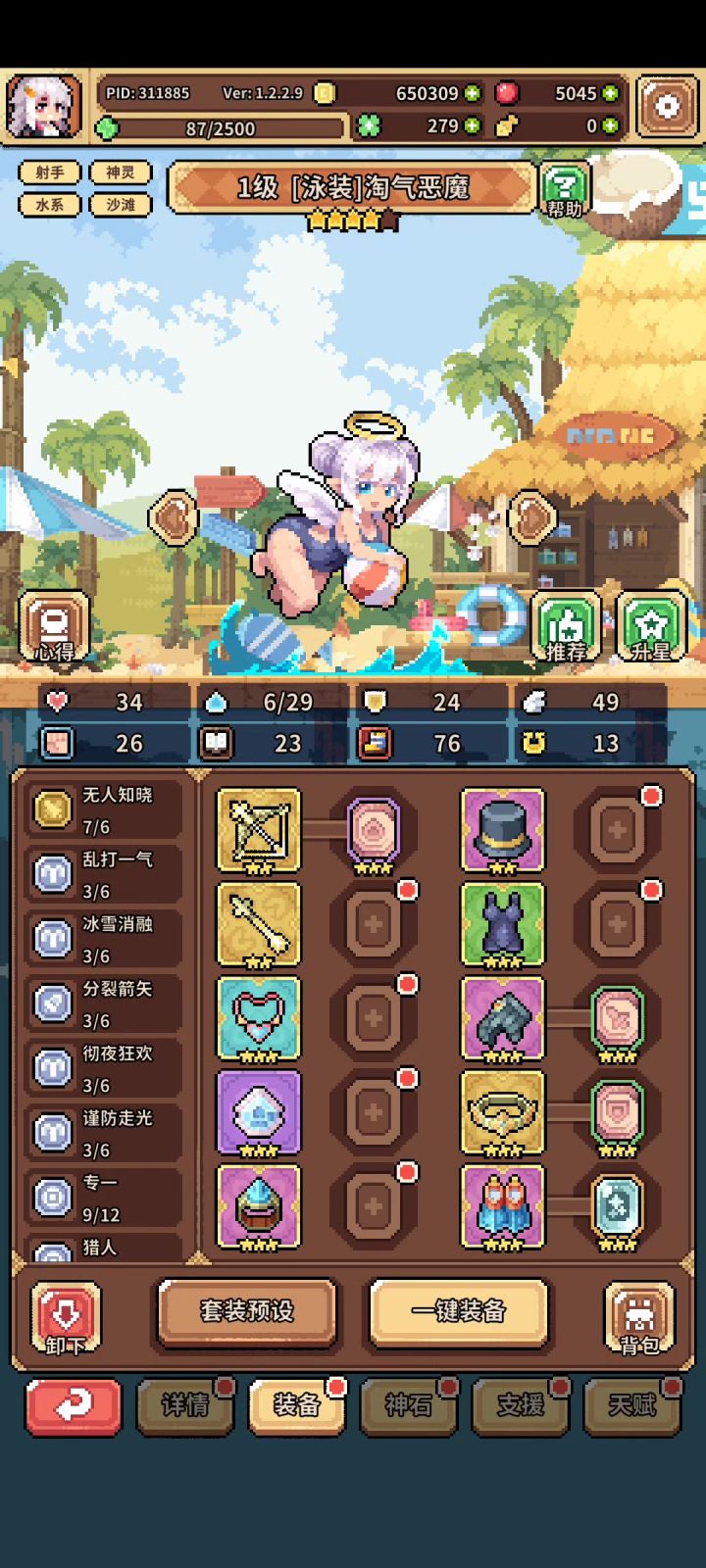Switch to the 神石 tab
The image size is (706, 1568).
pyautogui.click(x=409, y=1405)
